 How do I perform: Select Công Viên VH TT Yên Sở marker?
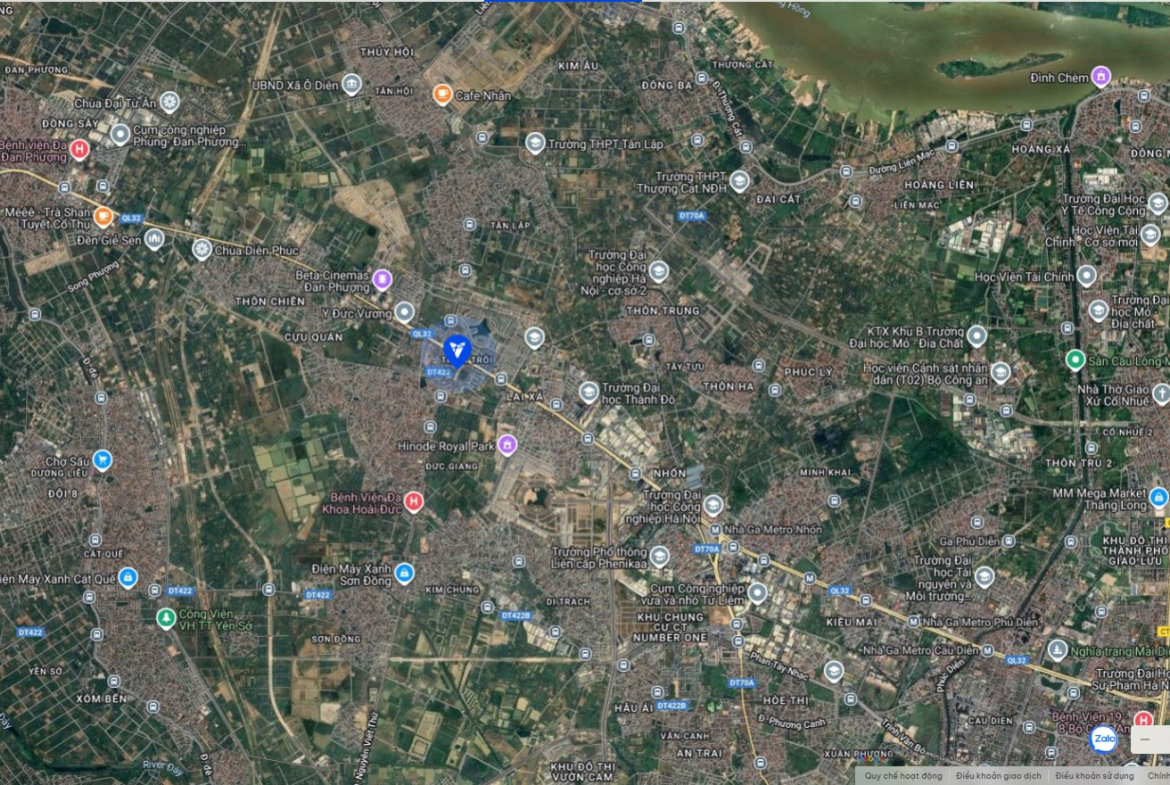tap(166, 619)
